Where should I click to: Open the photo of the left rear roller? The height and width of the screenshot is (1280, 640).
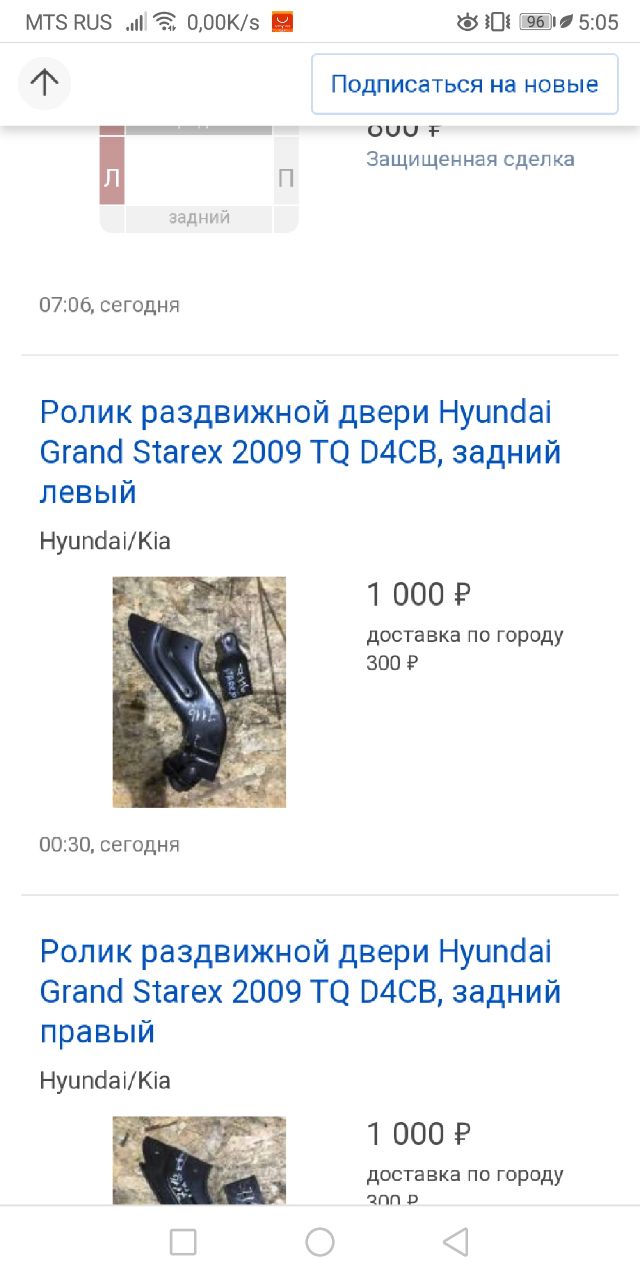pos(199,692)
